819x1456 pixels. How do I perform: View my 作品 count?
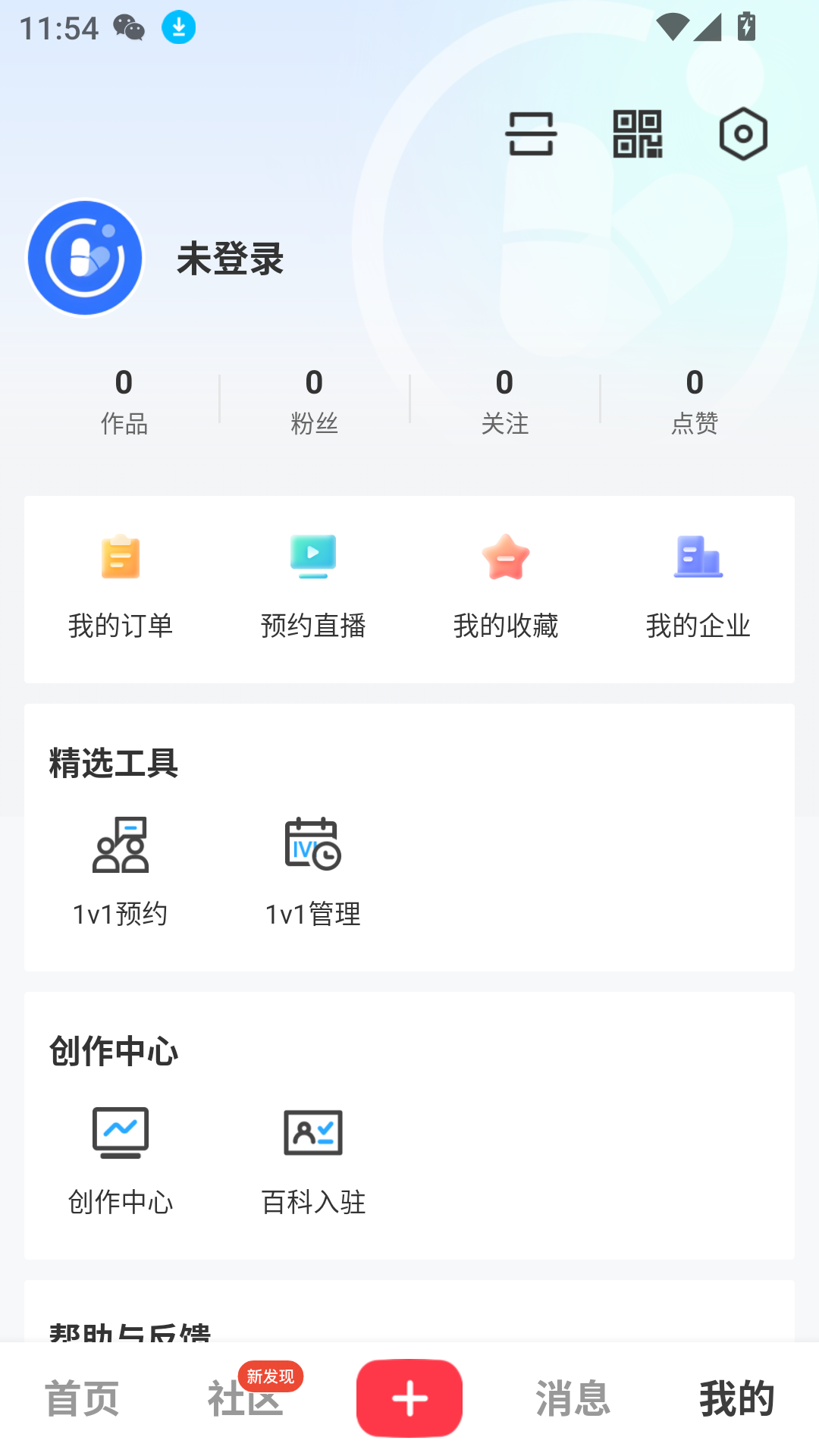(x=124, y=400)
